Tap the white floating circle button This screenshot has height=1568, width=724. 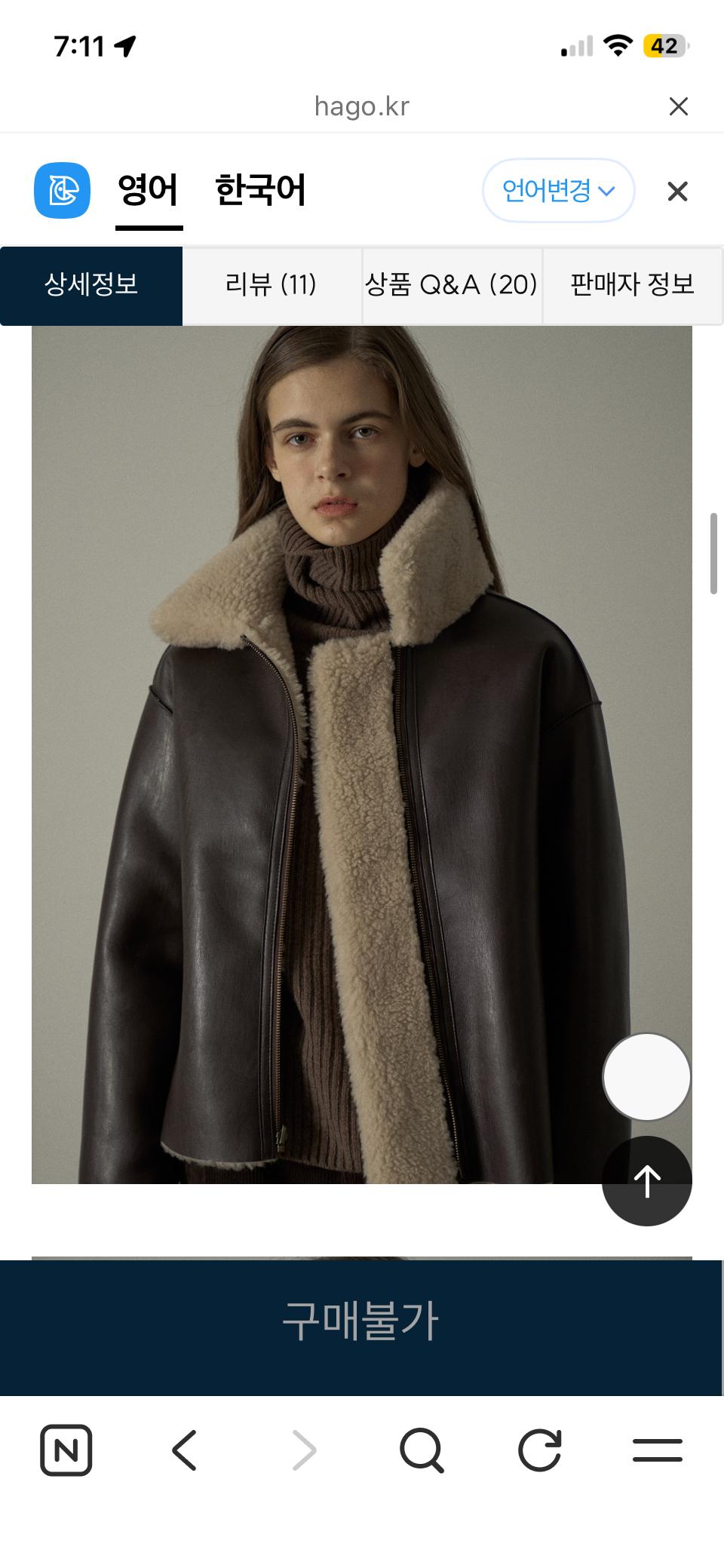(x=647, y=1077)
